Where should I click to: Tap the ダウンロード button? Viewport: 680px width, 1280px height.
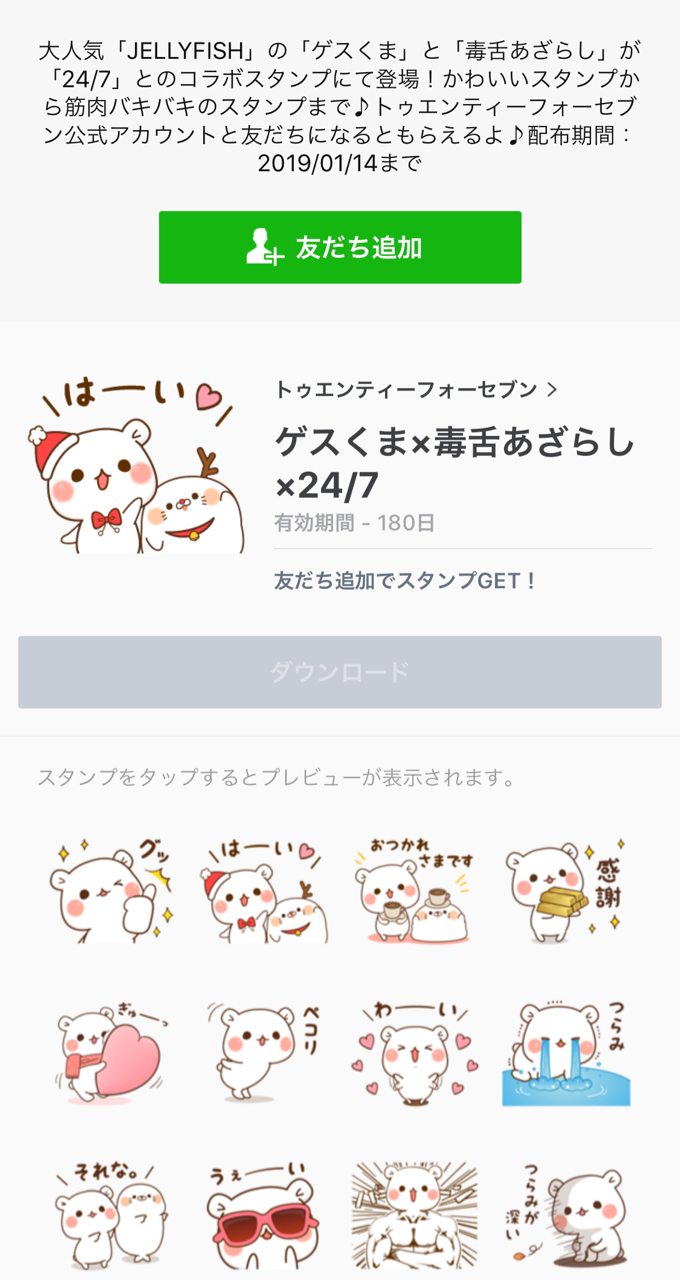pos(340,672)
